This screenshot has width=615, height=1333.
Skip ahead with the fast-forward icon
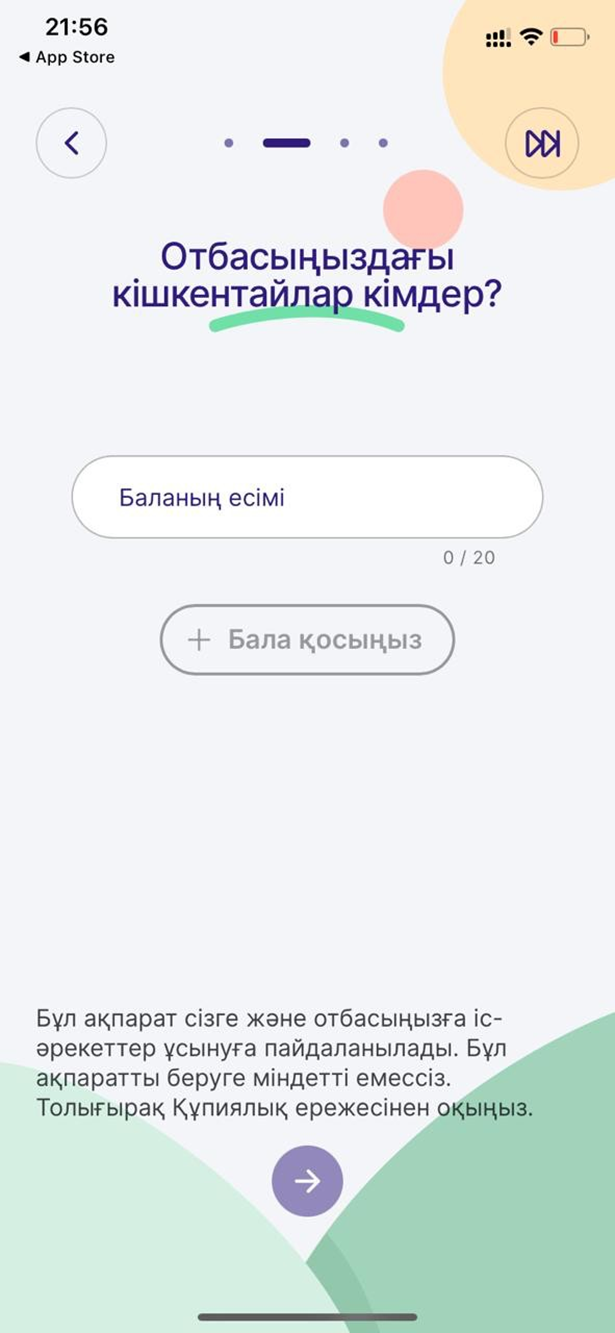click(542, 144)
